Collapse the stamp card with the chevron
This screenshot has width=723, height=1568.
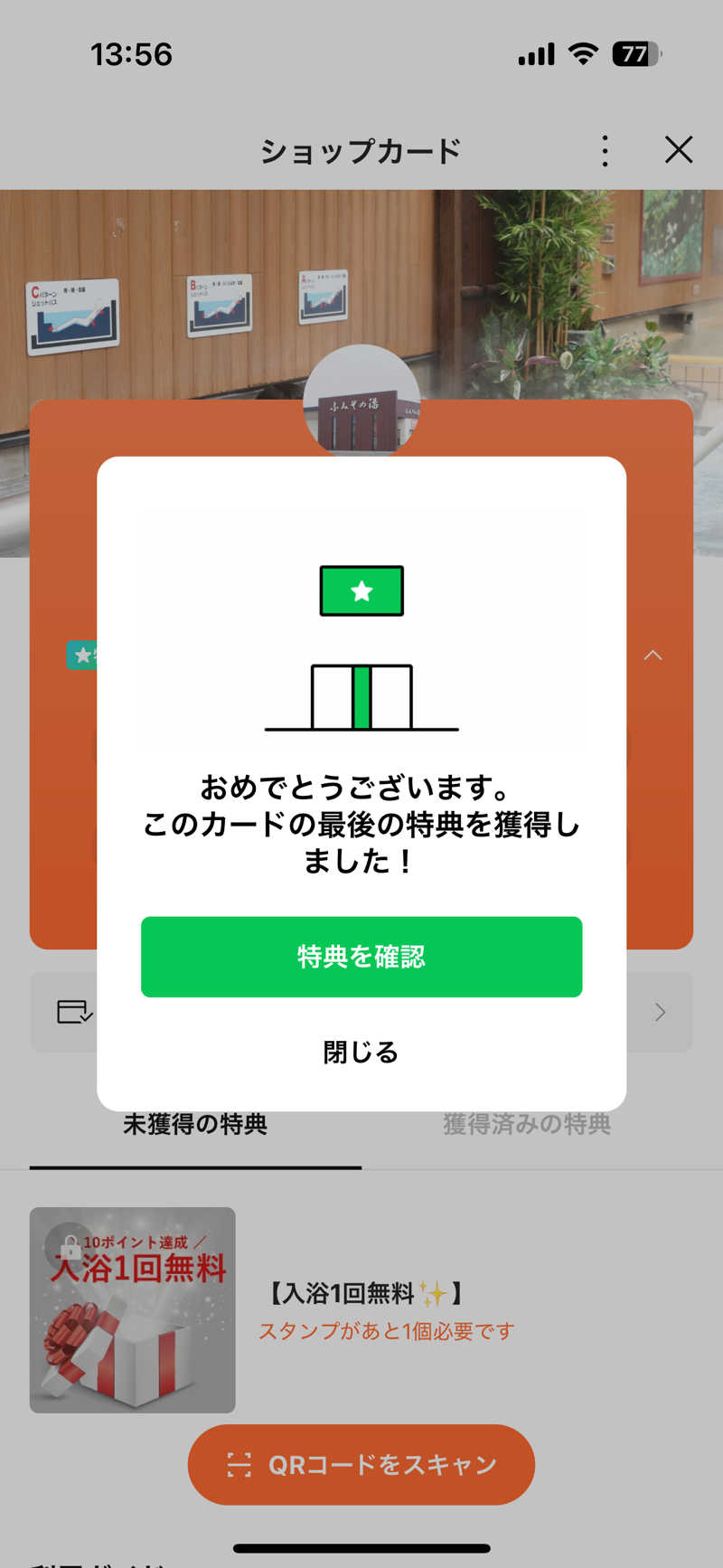[653, 655]
